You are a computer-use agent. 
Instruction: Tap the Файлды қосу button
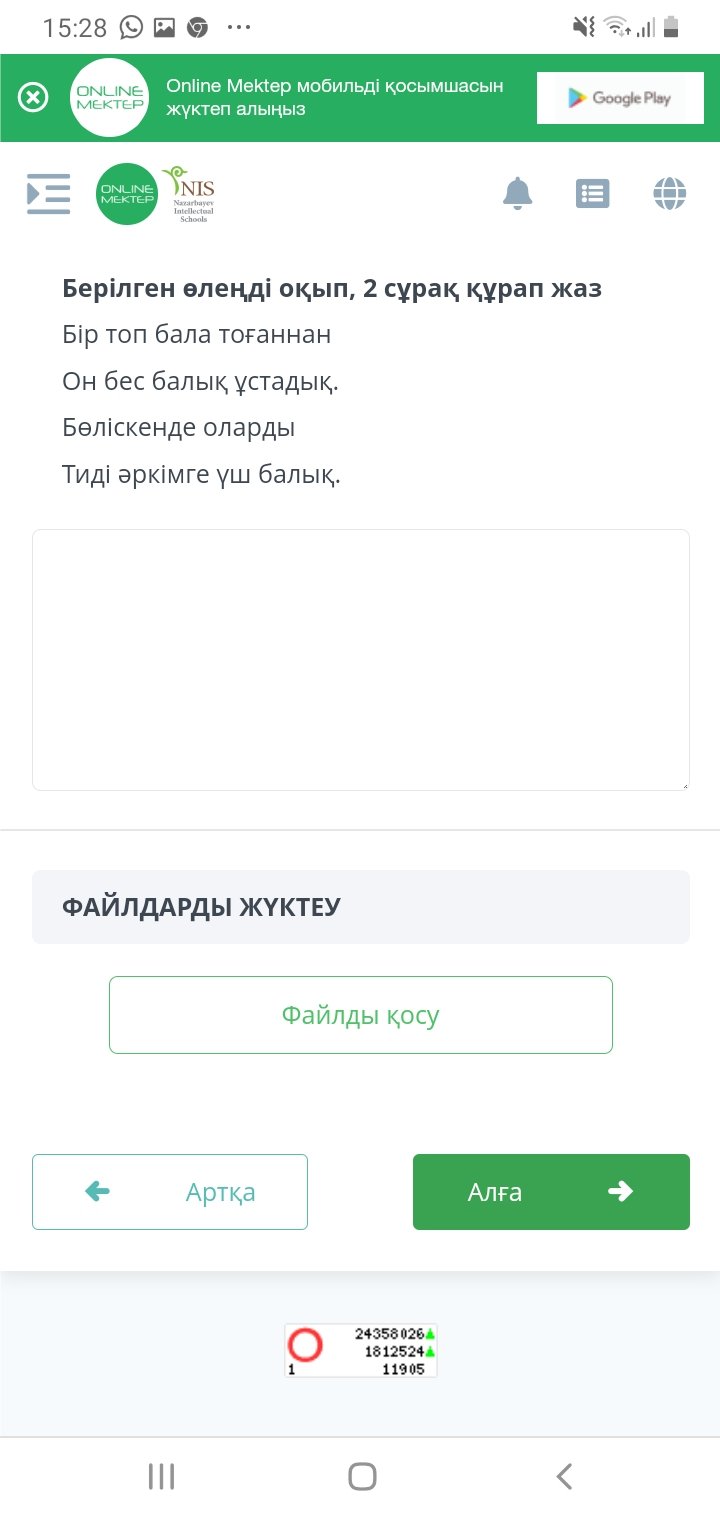coord(360,1015)
